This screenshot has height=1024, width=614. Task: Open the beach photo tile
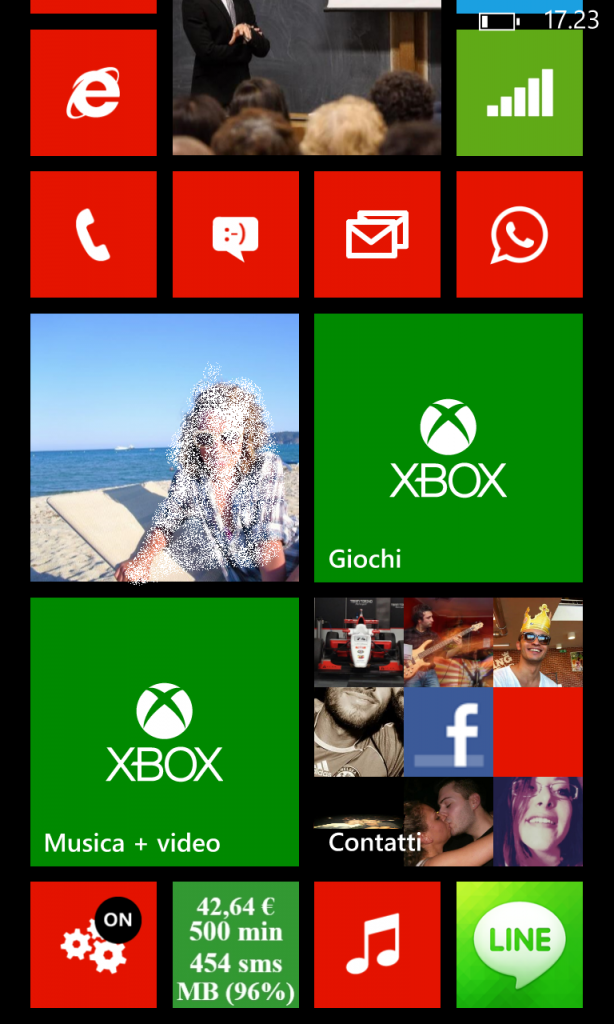coord(164,447)
